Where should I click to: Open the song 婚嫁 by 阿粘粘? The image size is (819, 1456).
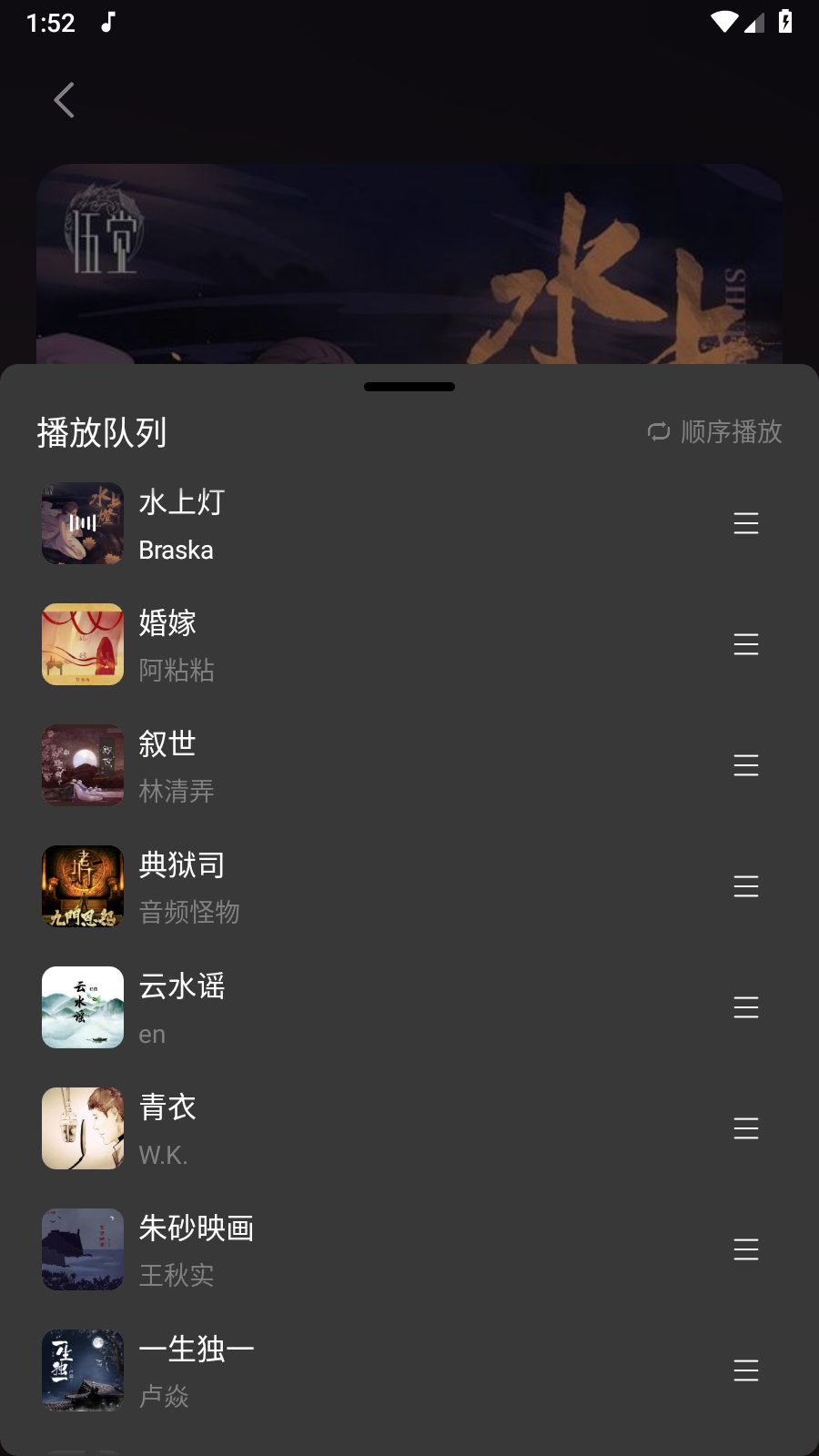pos(364,644)
